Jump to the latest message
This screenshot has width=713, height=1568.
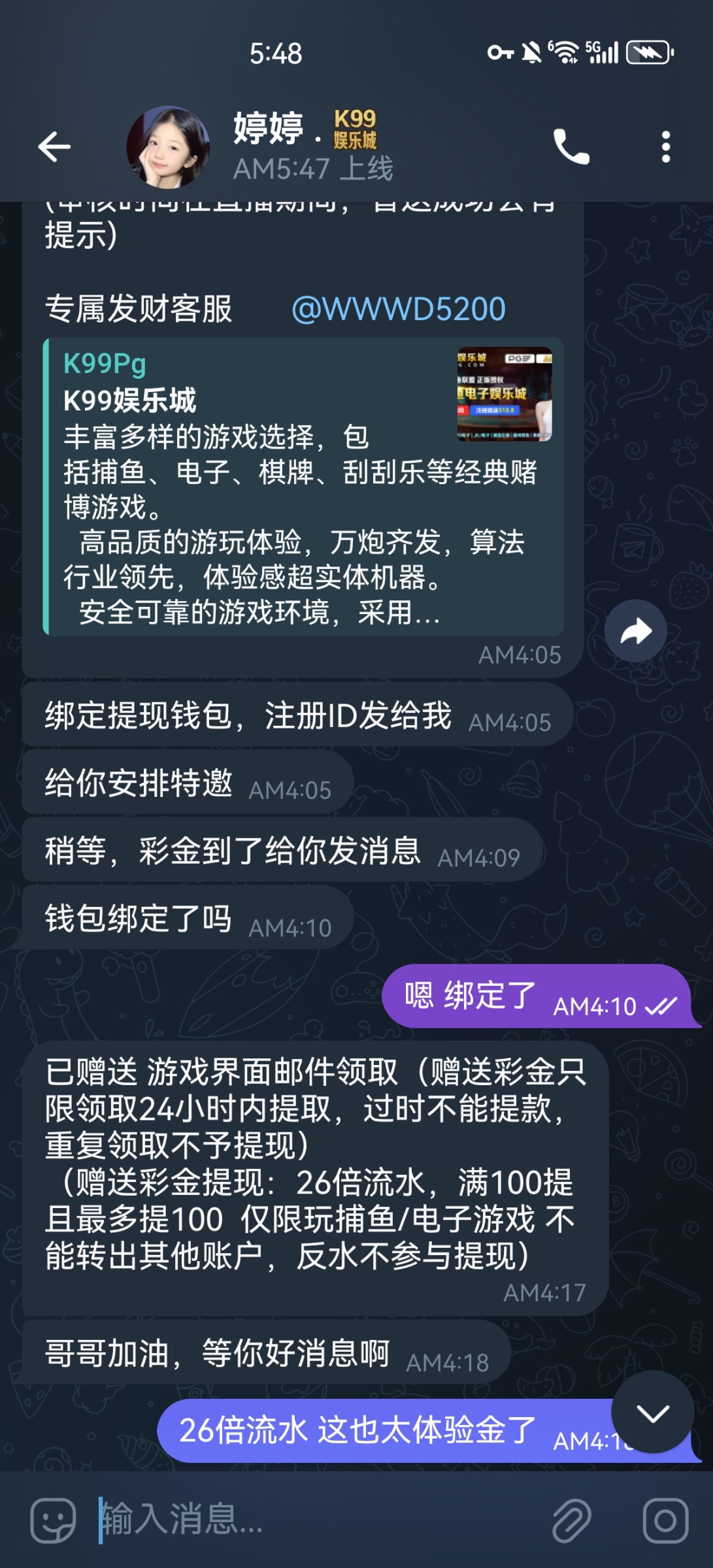click(x=652, y=1413)
